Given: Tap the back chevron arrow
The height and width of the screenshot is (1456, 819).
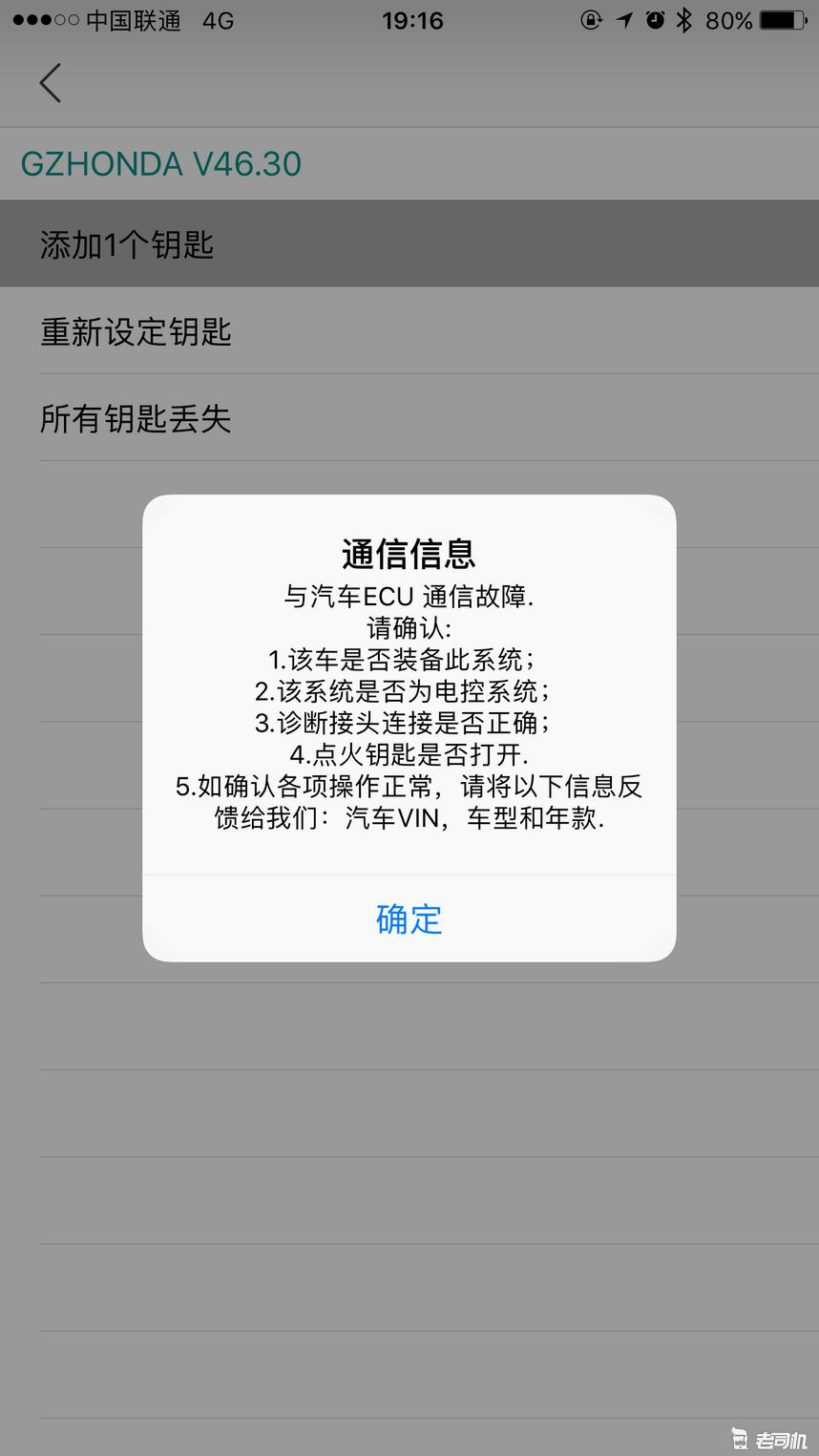Looking at the screenshot, I should coord(50,83).
